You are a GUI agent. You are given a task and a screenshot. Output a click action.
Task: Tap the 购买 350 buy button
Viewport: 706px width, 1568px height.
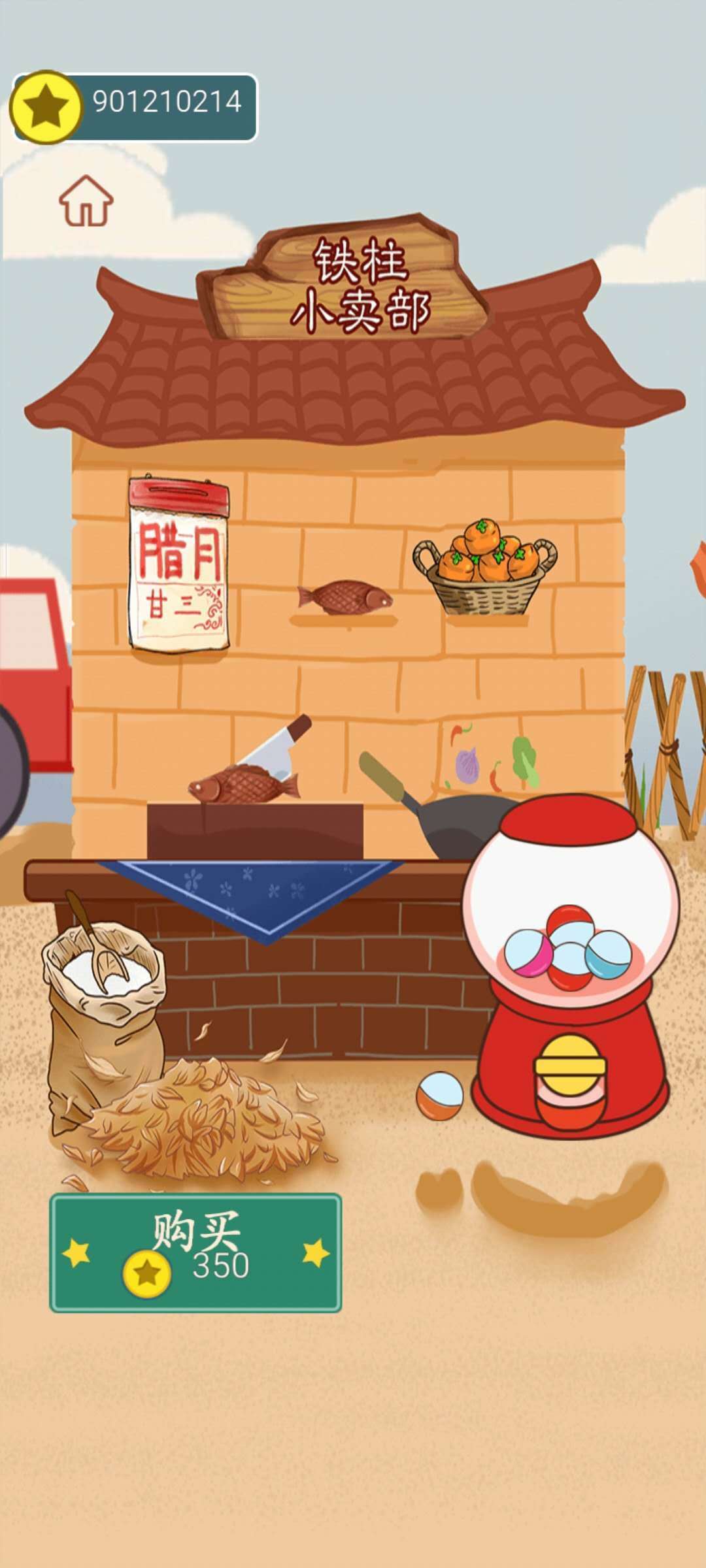[x=195, y=1252]
